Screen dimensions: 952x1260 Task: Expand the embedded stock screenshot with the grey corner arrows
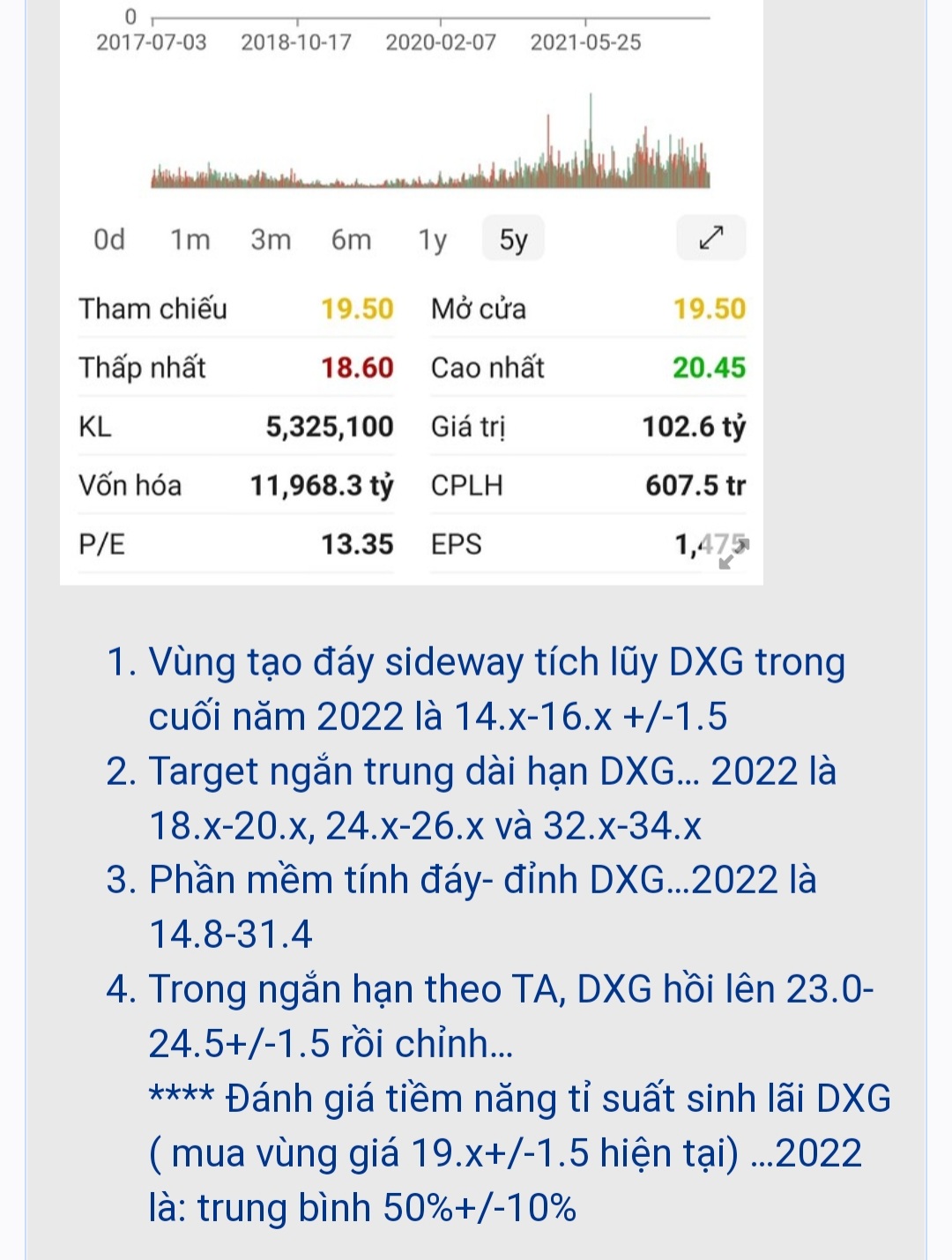(x=733, y=551)
